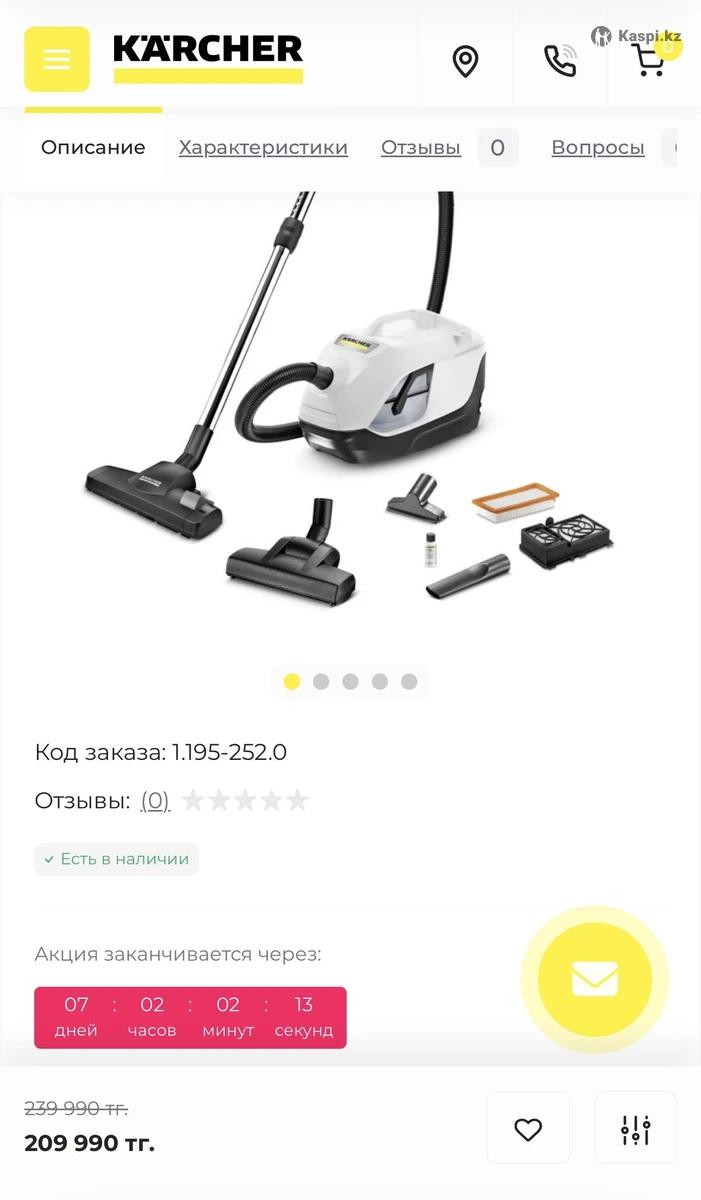Open the (0) reviews link

click(x=155, y=801)
